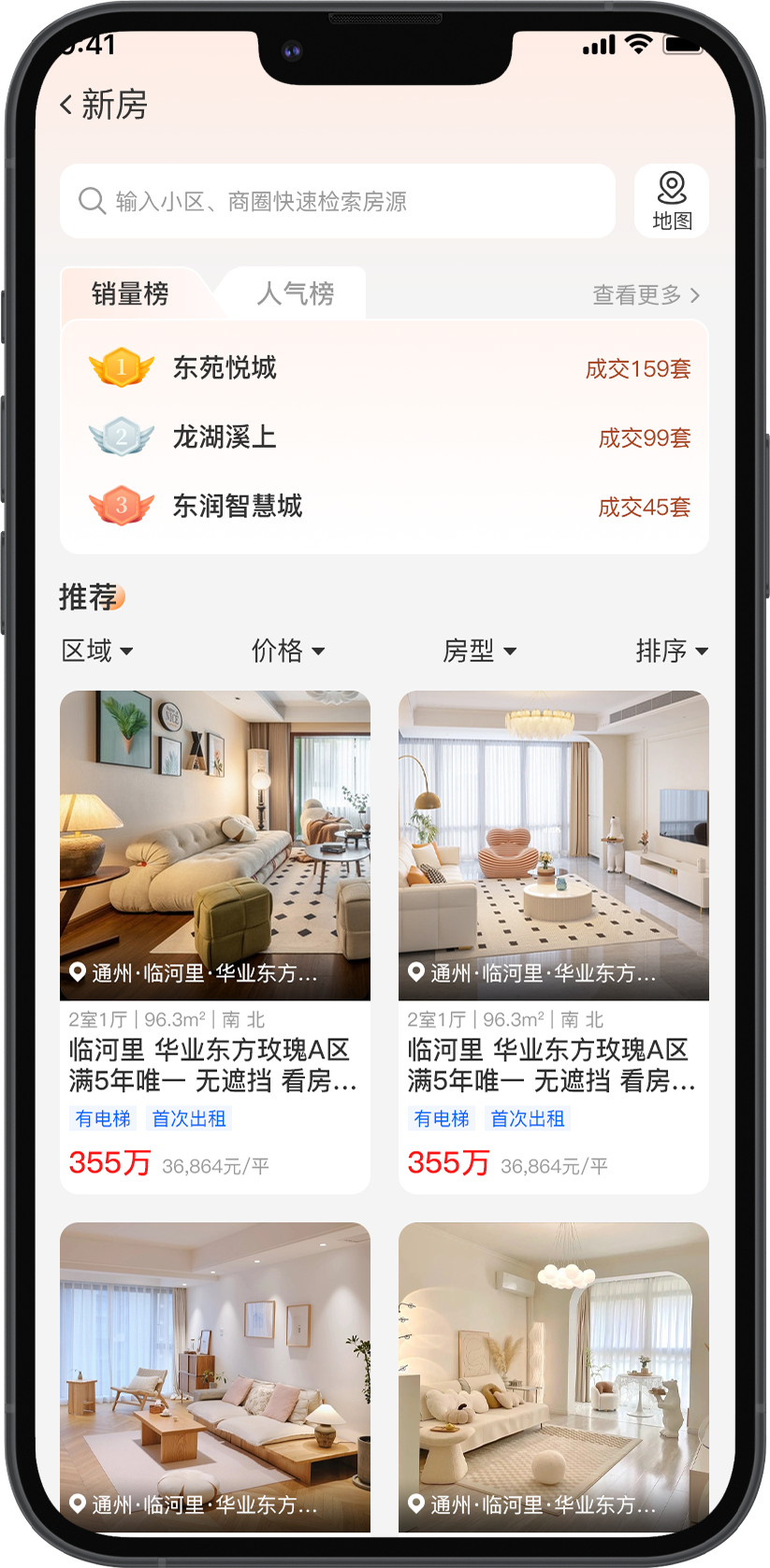Image resolution: width=770 pixels, height=1568 pixels.
Task: Tap the search box for 小区 or 商圈
Action: (x=337, y=201)
